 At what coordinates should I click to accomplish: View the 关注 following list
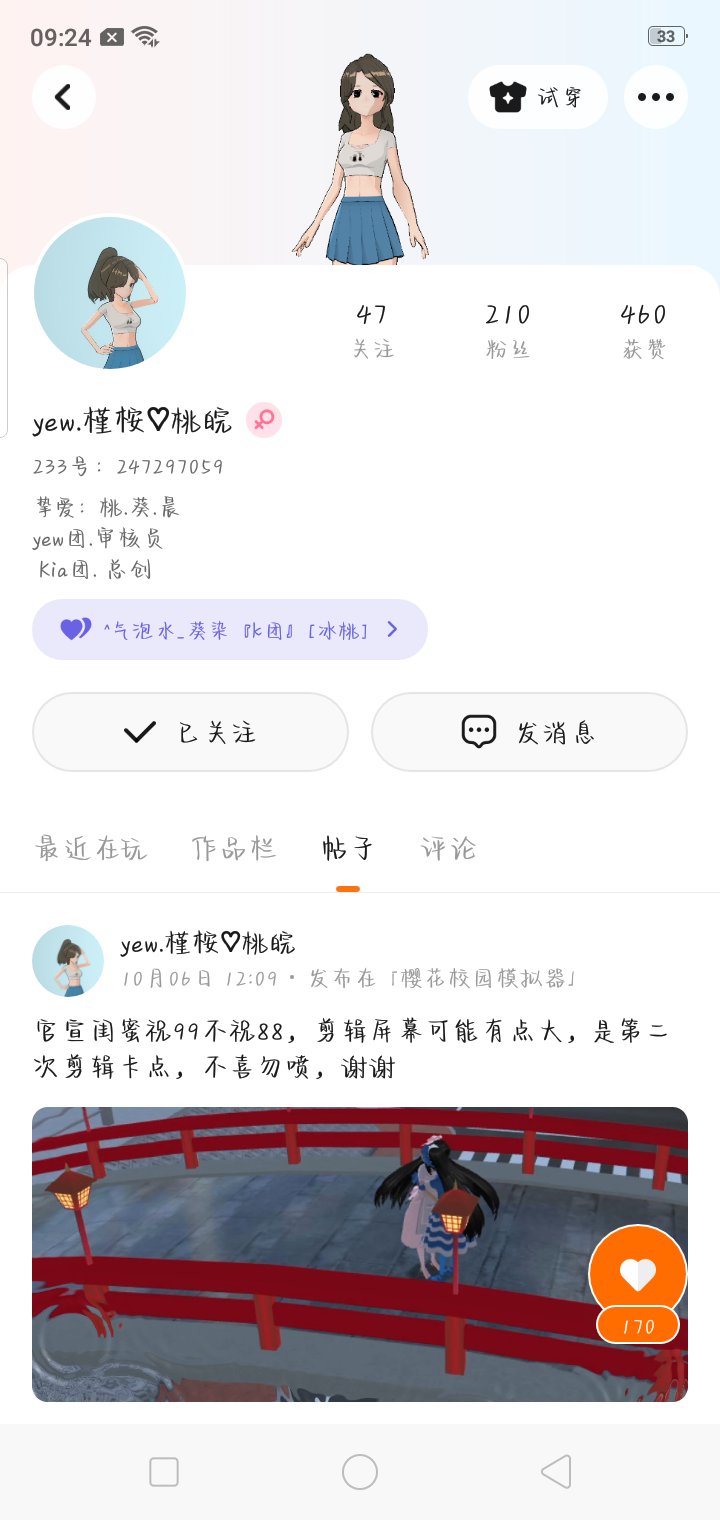click(x=372, y=331)
